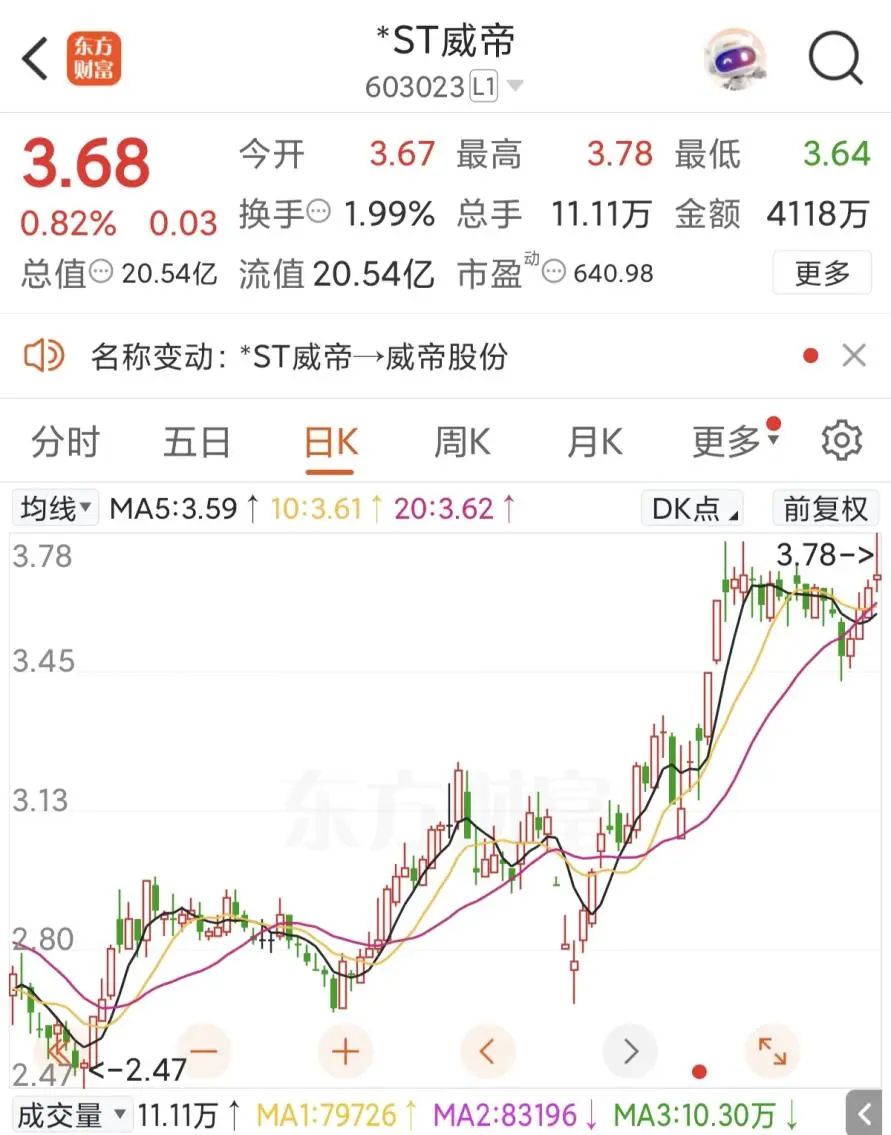Switch to the 周K chart

pos(462,442)
